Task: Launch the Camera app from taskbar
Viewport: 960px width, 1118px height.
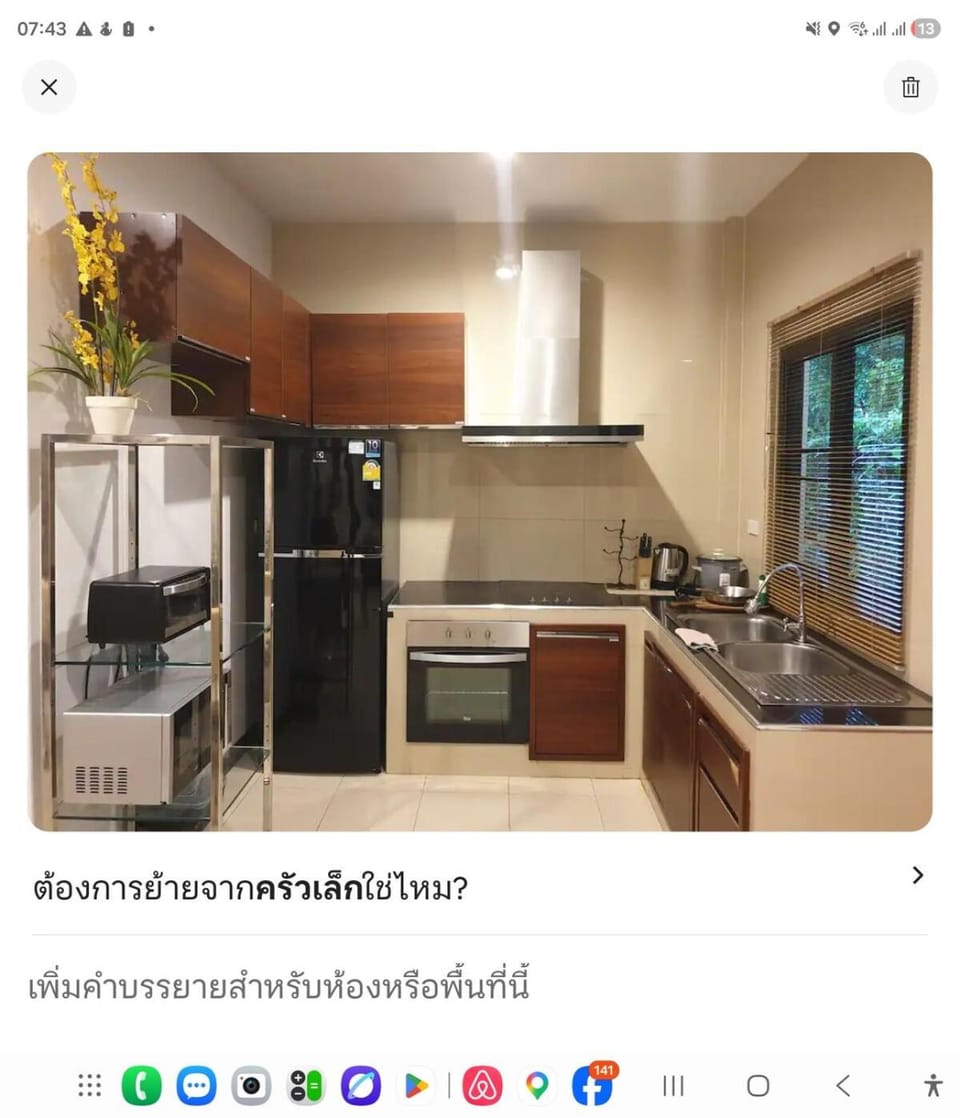Action: click(251, 1086)
